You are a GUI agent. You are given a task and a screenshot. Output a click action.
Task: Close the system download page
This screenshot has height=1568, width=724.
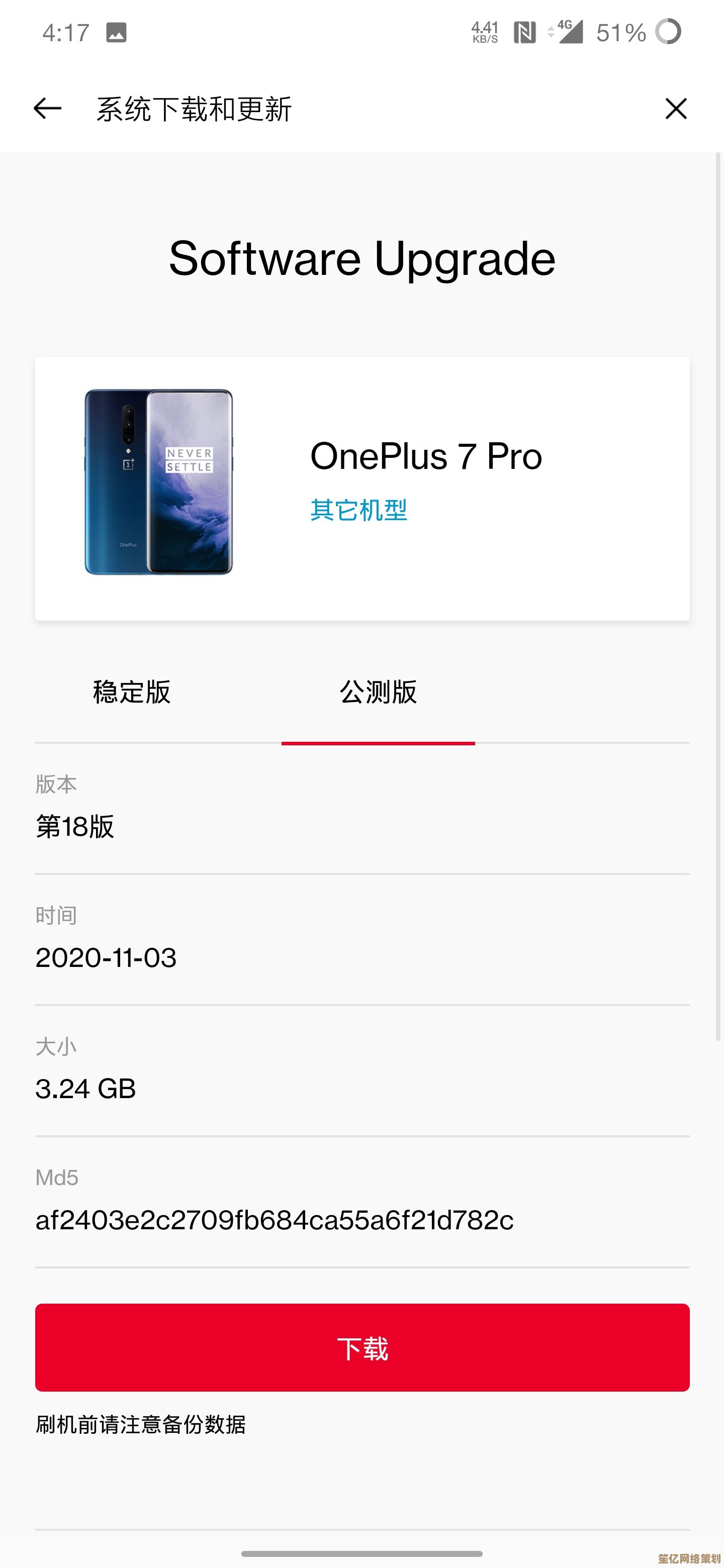[675, 109]
